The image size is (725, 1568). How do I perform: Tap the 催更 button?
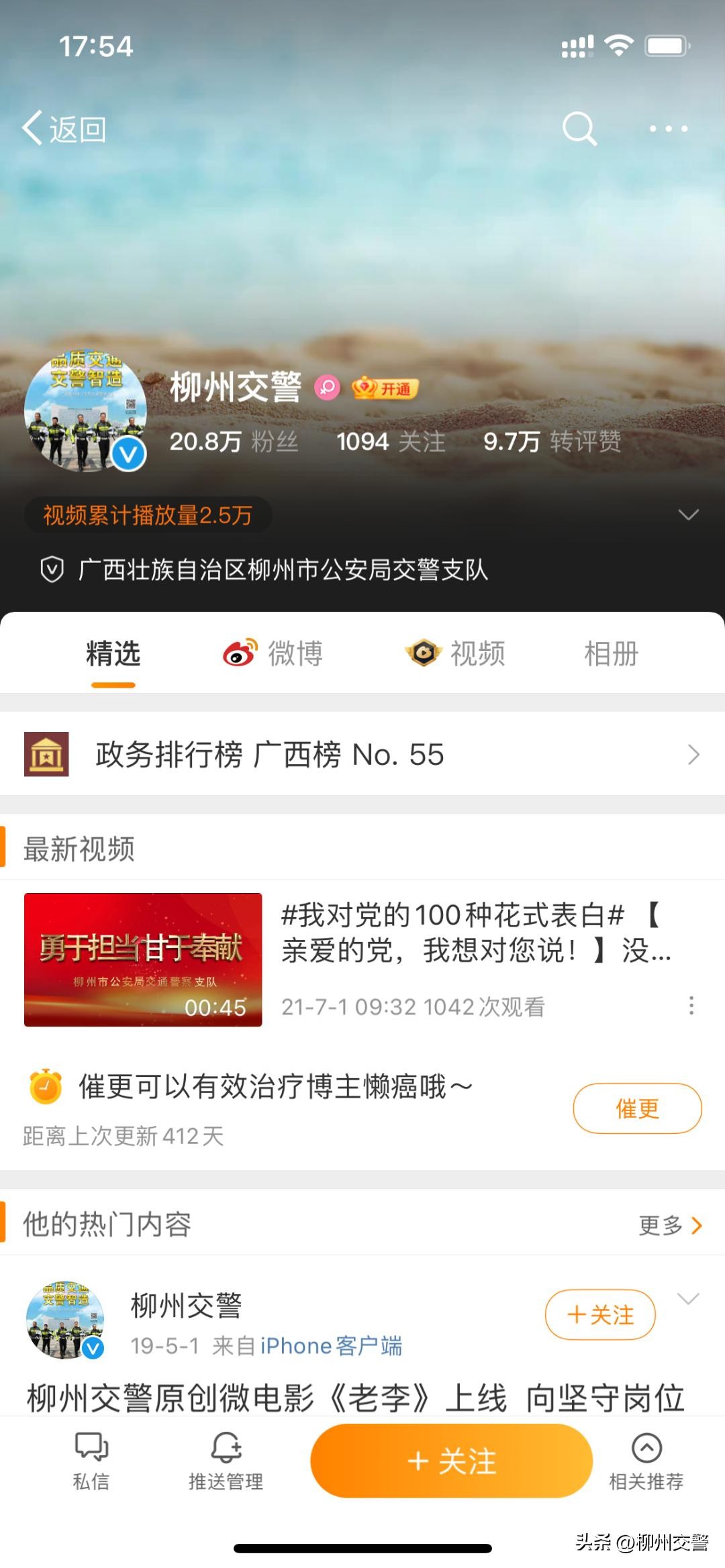pos(636,1108)
